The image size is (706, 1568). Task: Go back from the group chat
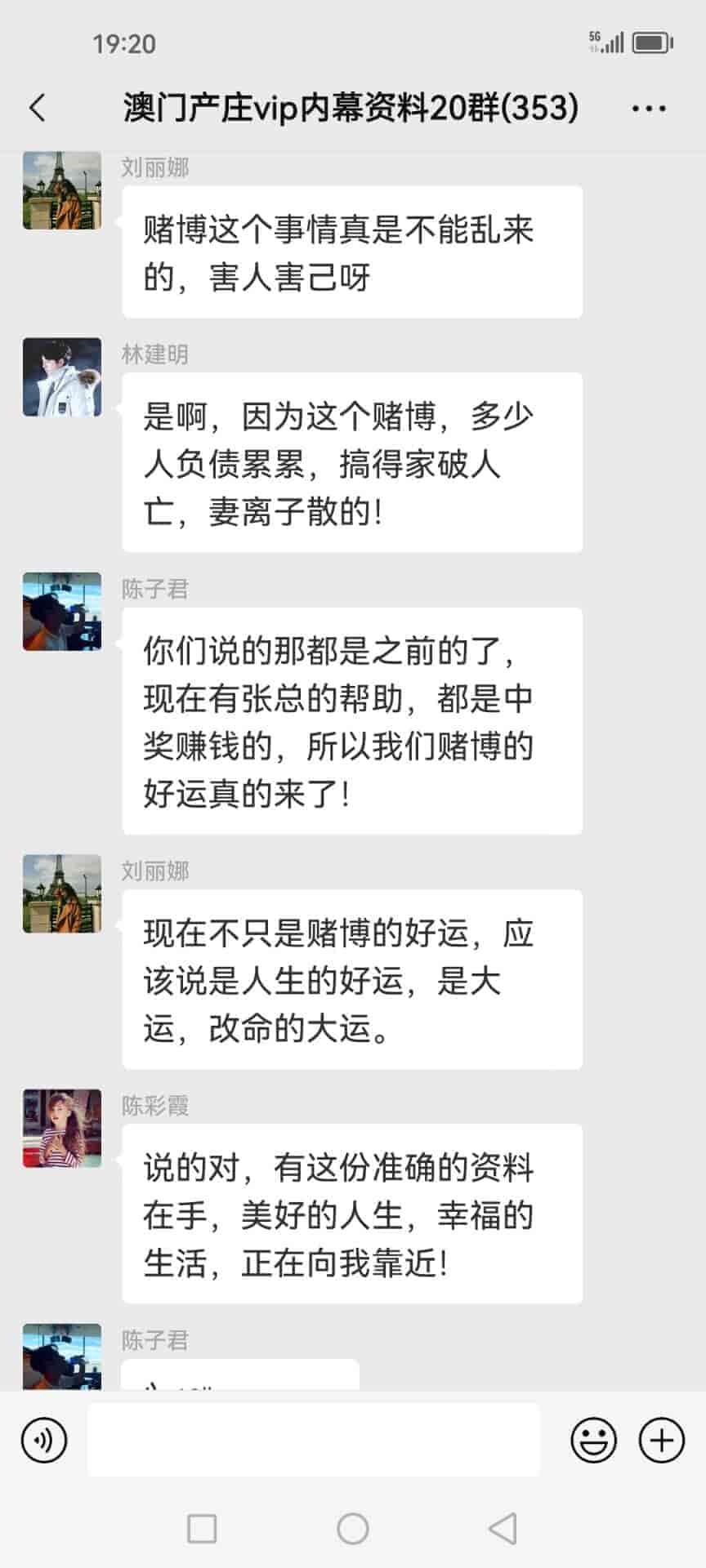point(38,108)
